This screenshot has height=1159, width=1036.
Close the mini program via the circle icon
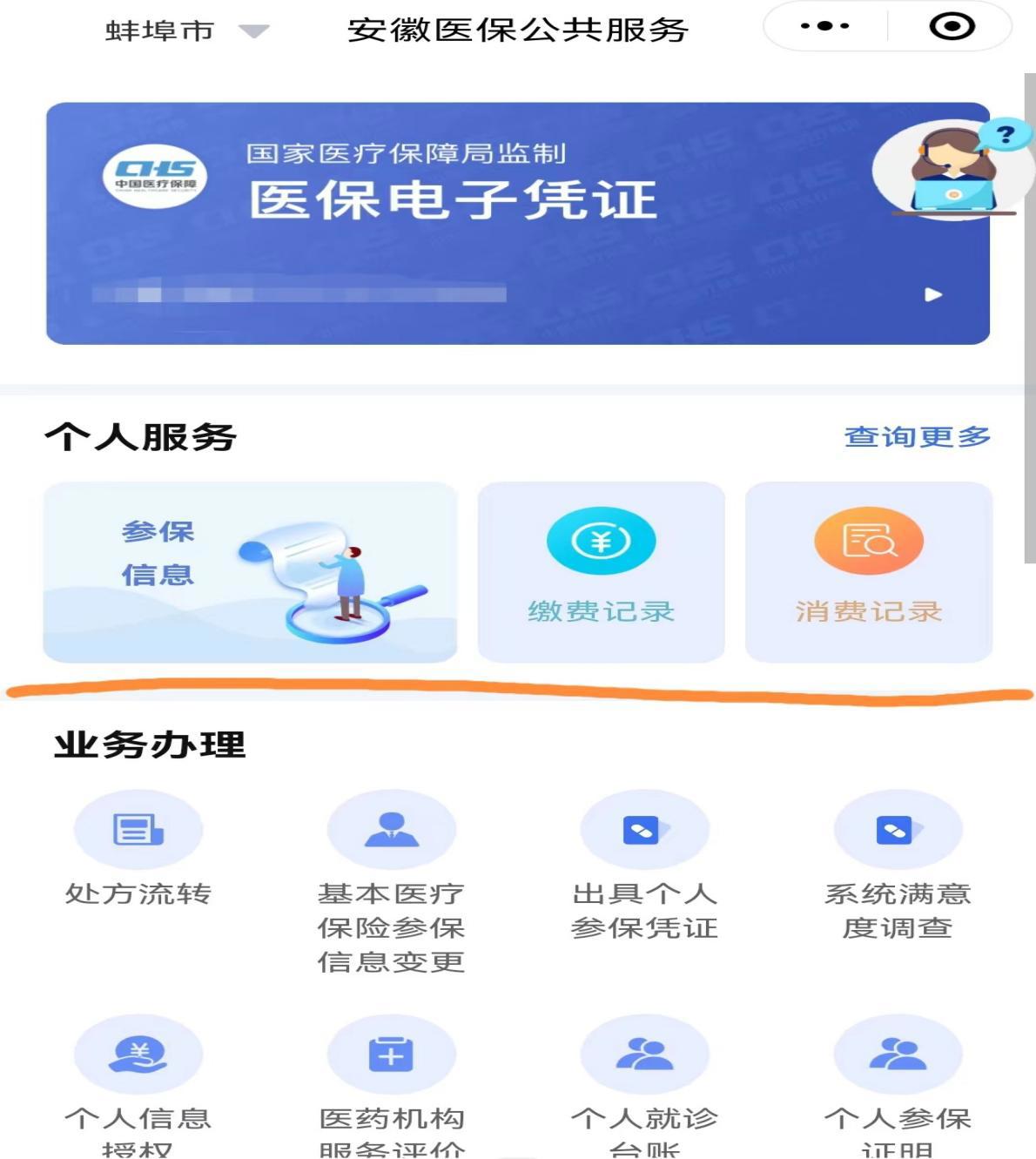tap(952, 27)
